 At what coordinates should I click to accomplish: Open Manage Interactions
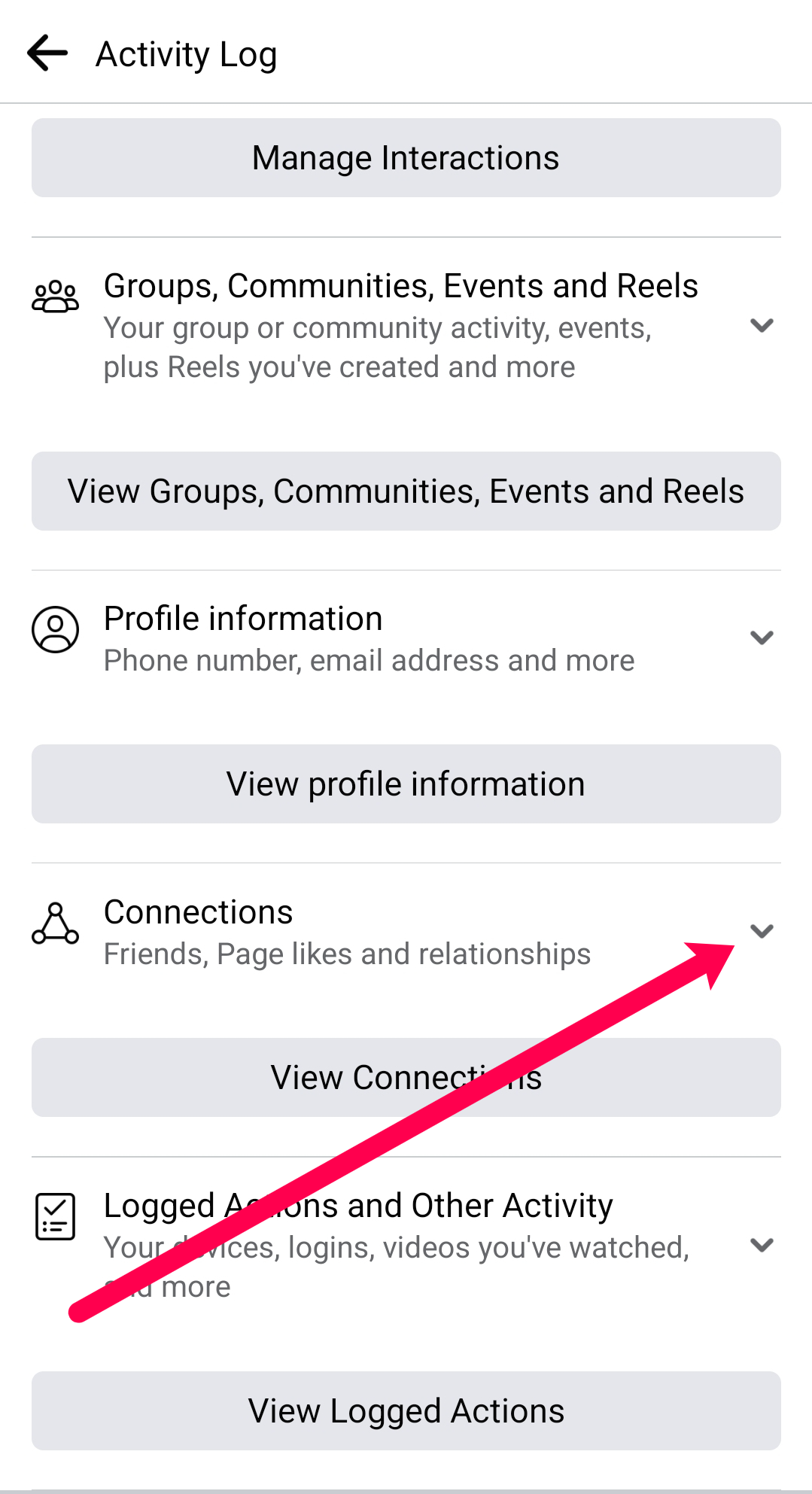(406, 158)
